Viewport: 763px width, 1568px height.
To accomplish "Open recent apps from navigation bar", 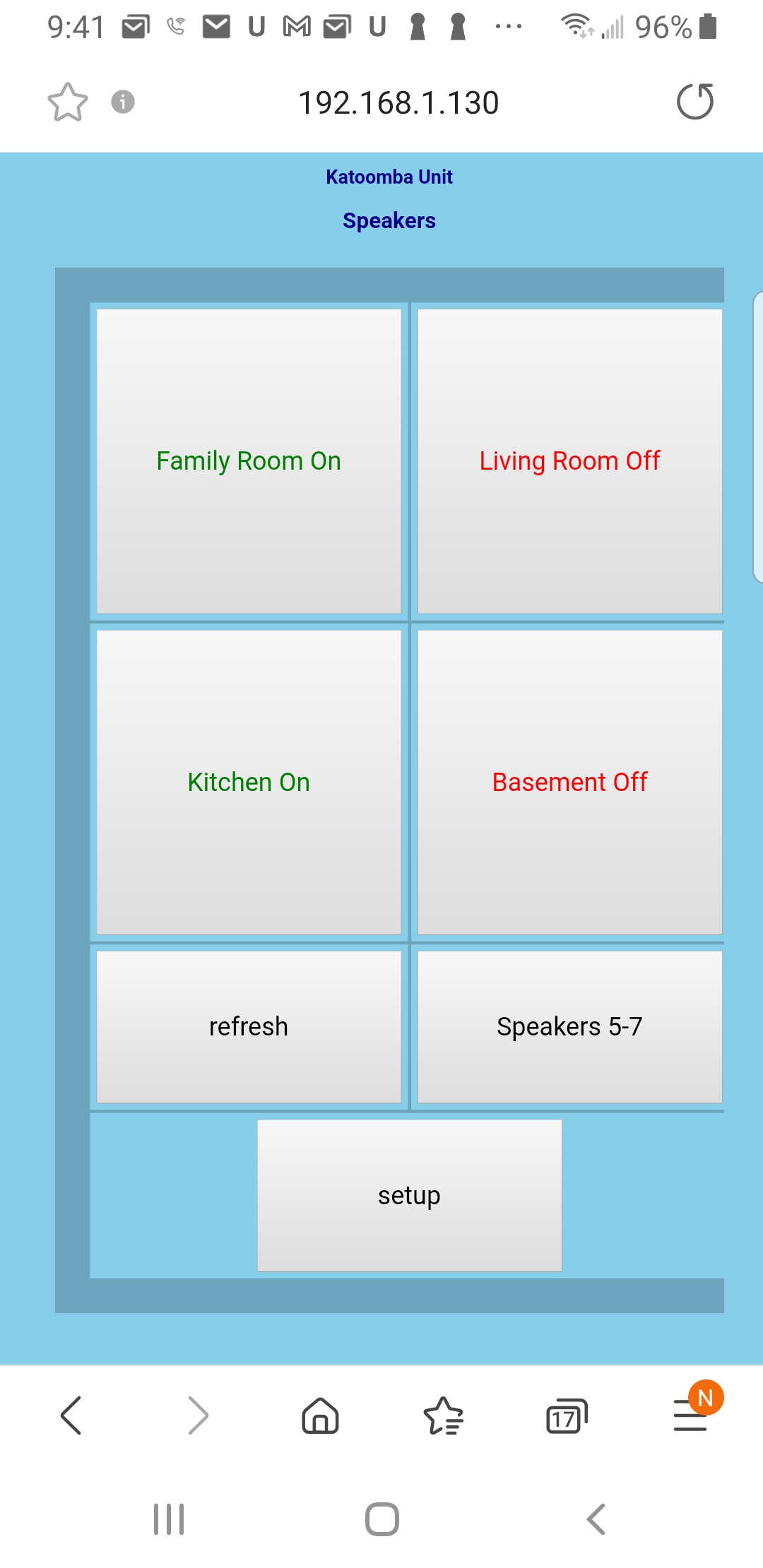I will (x=169, y=1519).
